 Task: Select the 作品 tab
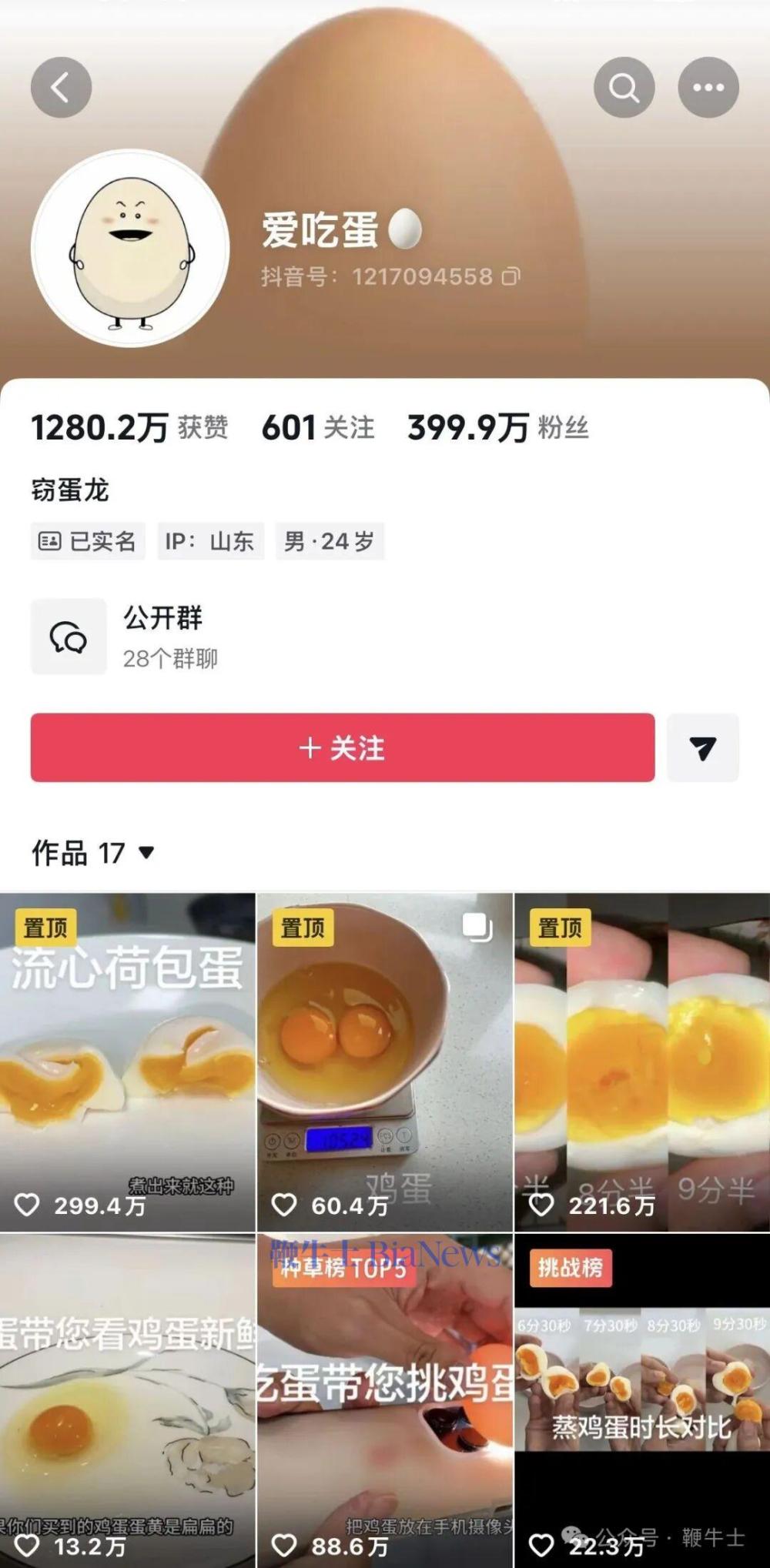[59, 851]
